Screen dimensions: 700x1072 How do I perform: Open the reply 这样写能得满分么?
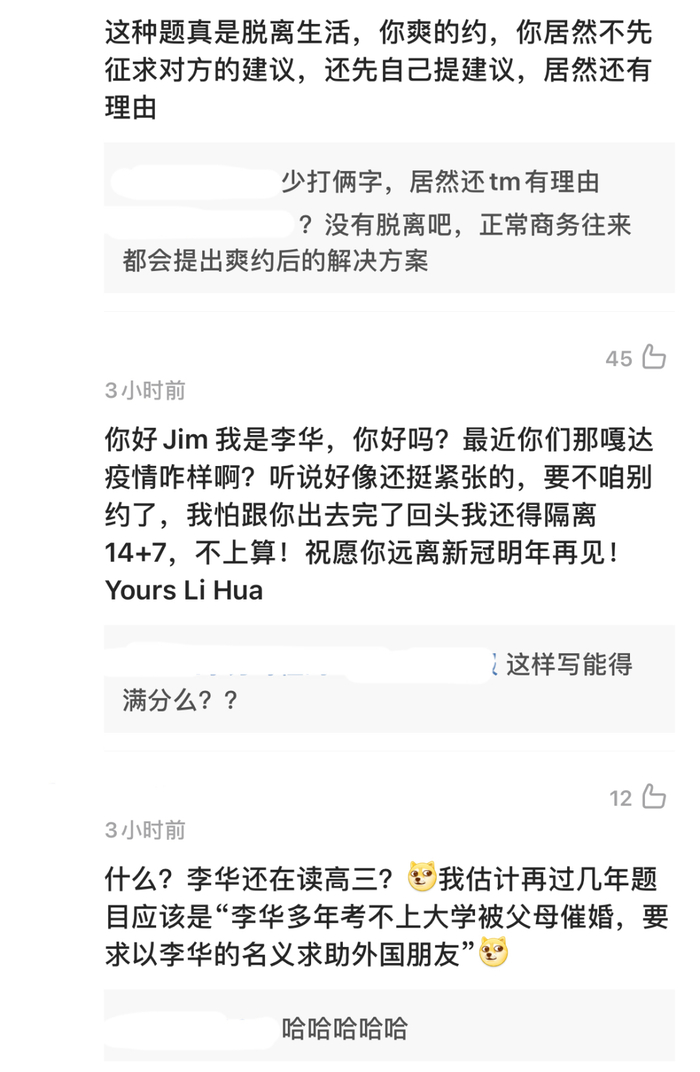[389, 679]
